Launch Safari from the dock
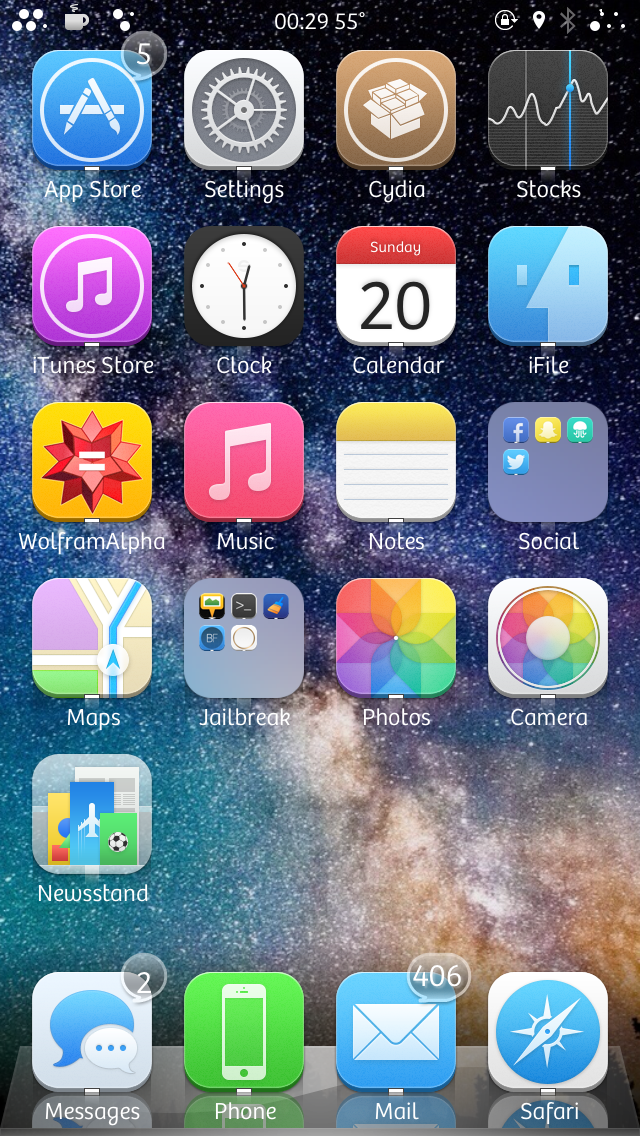 coord(548,1032)
